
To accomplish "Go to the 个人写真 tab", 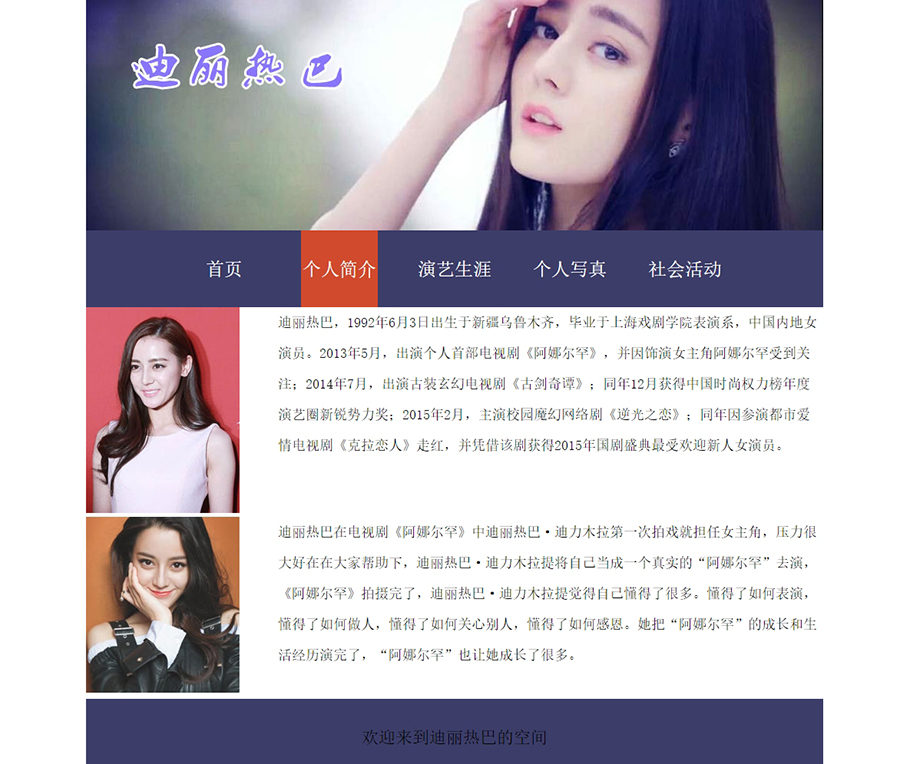I will coord(569,269).
